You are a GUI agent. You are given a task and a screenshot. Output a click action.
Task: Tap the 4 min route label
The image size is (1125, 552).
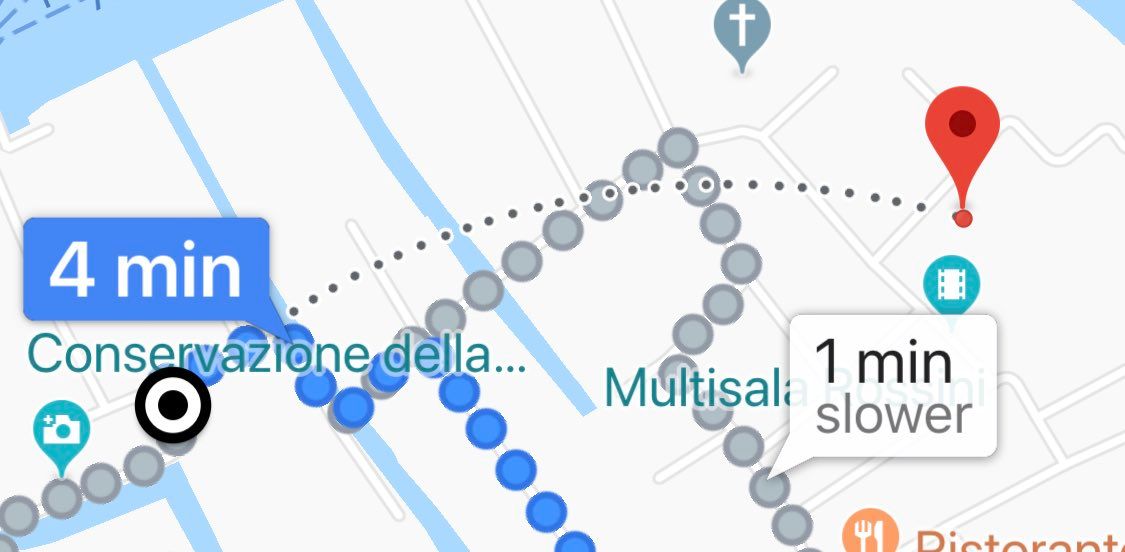(x=146, y=268)
